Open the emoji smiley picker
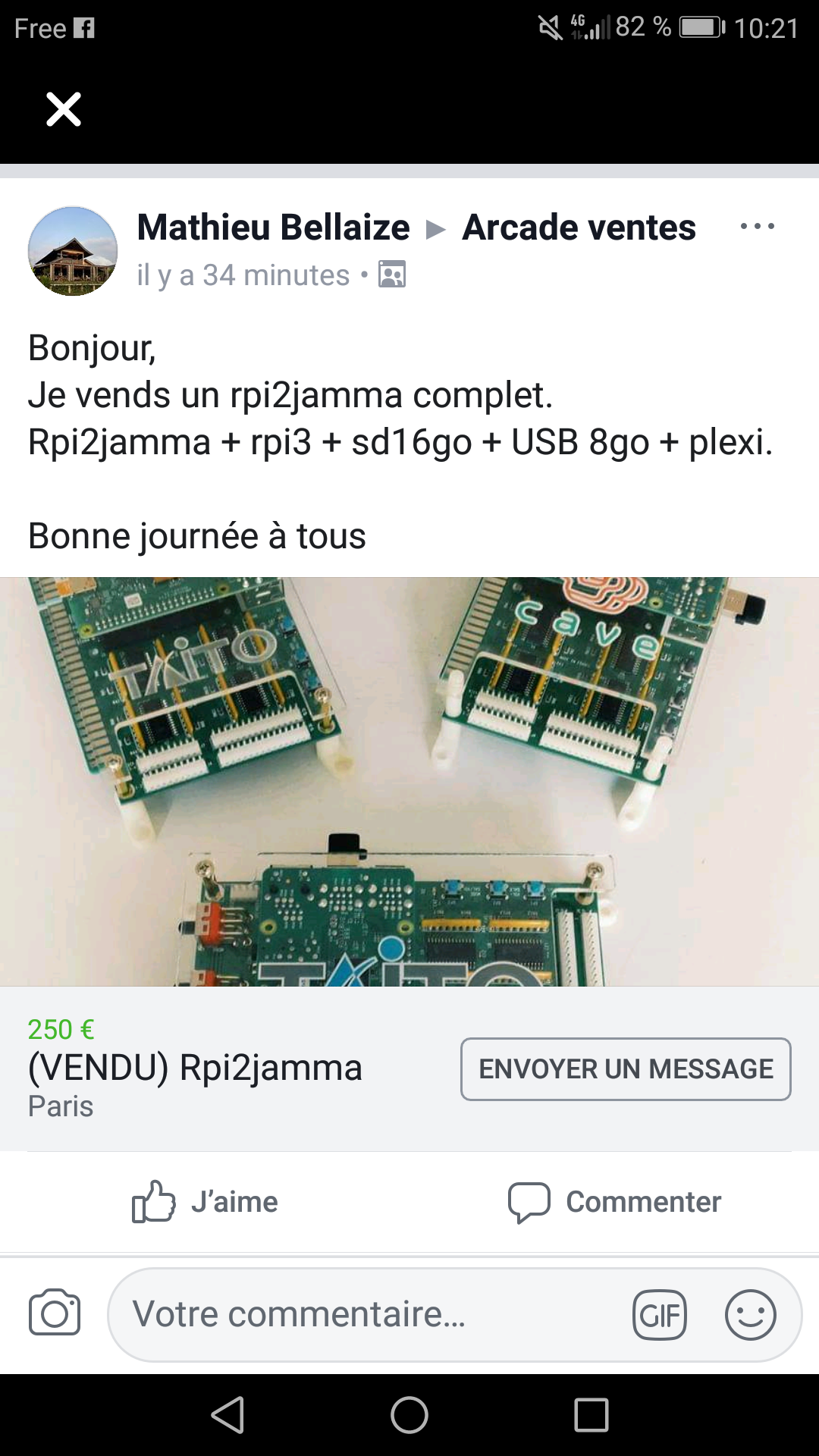 click(750, 1315)
